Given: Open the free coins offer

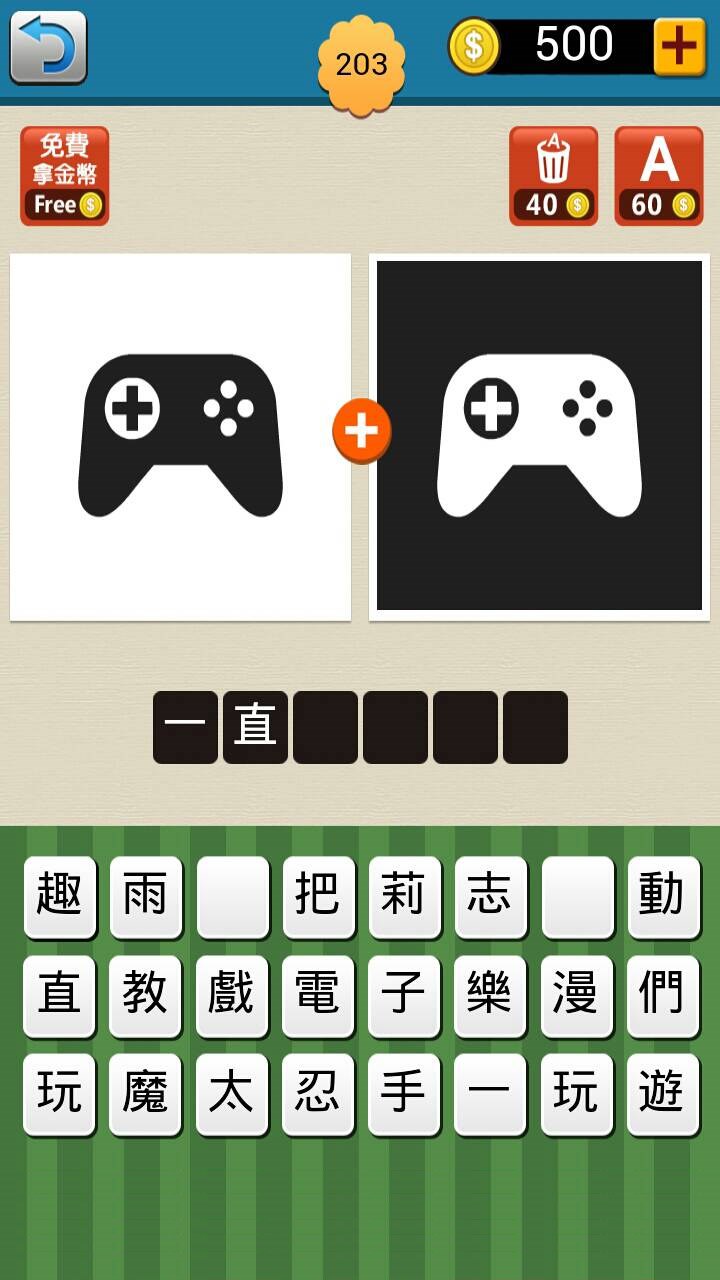Looking at the screenshot, I should 64,176.
